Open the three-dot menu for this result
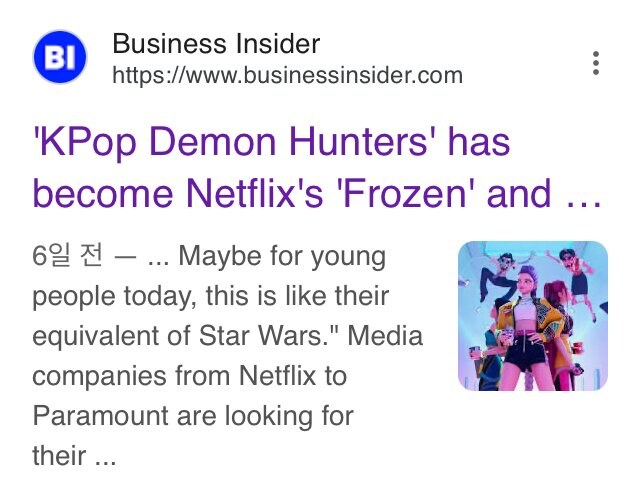 click(x=596, y=62)
